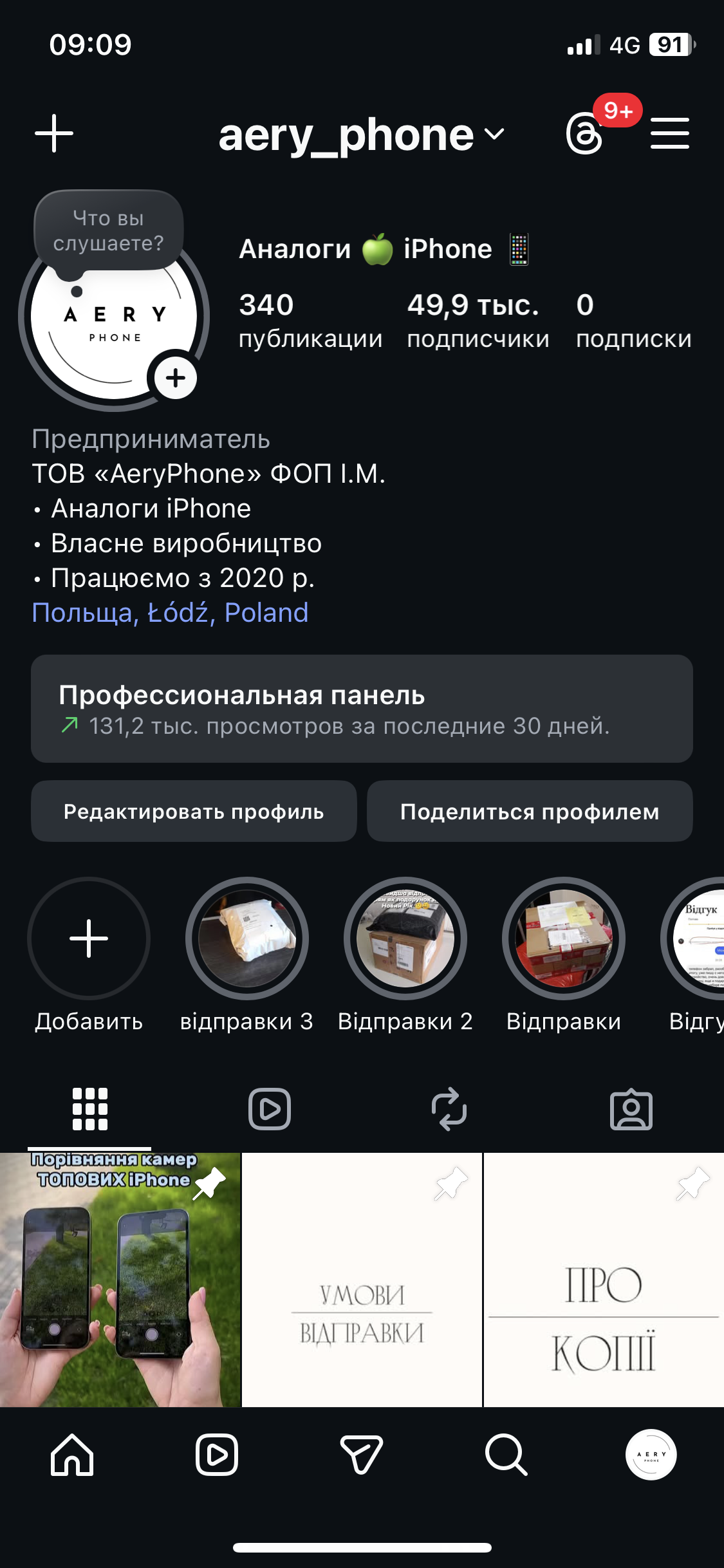The width and height of the screenshot is (724, 1568).
Task: Open the 'відправки 3' story highlight
Action: (x=246, y=940)
